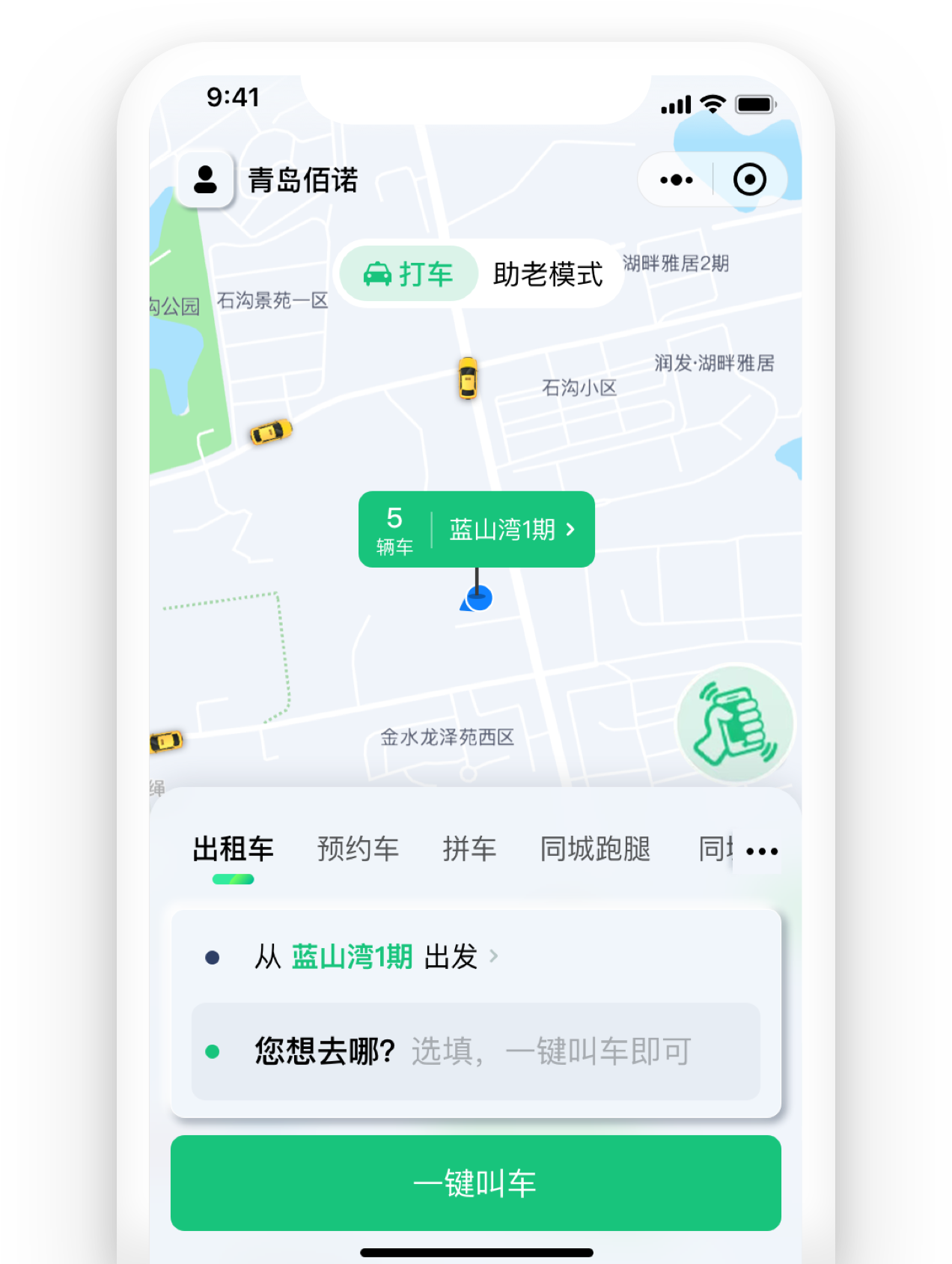This screenshot has width=952, height=1264.
Task: Tap 一键叫车 to hail a car
Action: [475, 1183]
